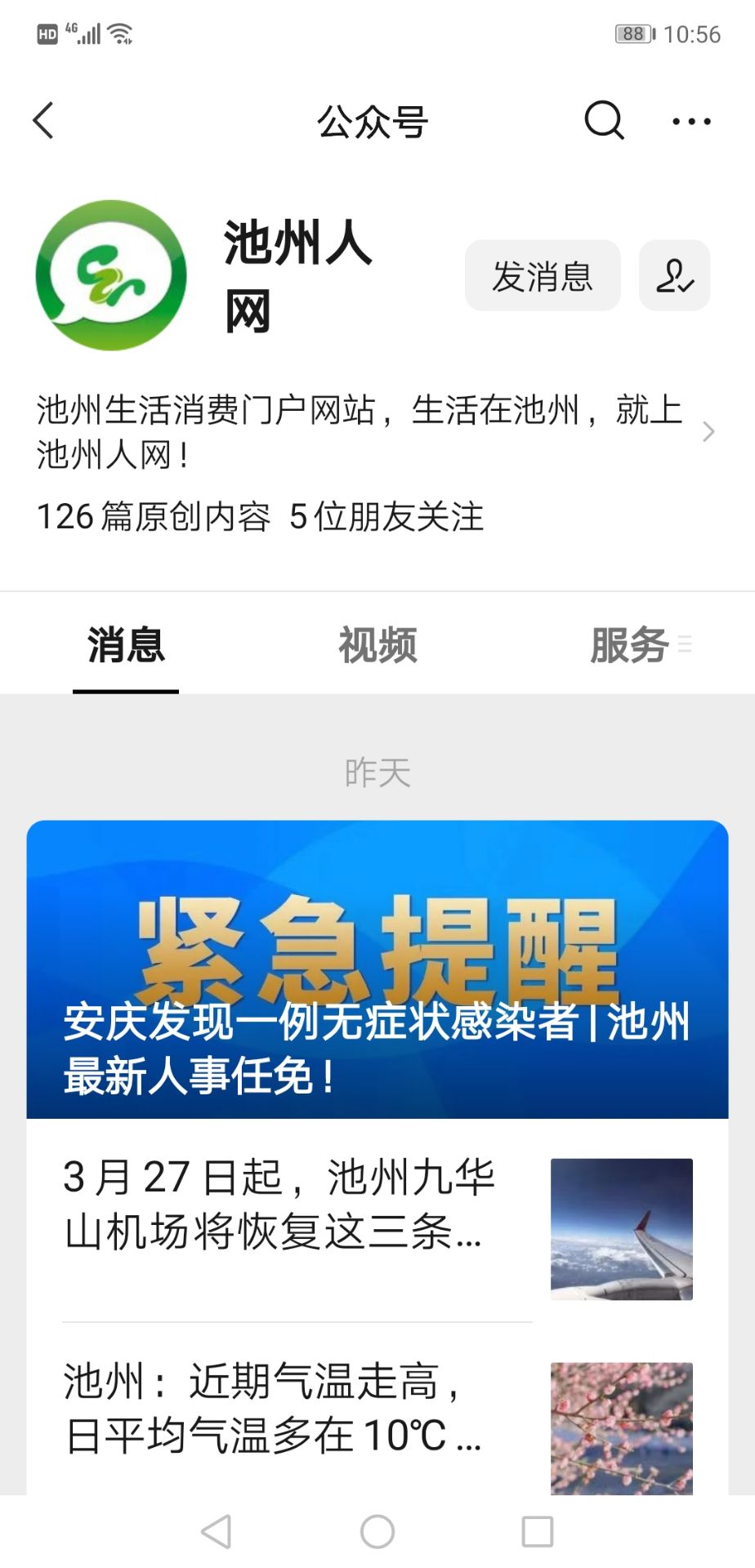Select the 消息 tab
The image size is (755, 1568).
point(126,645)
